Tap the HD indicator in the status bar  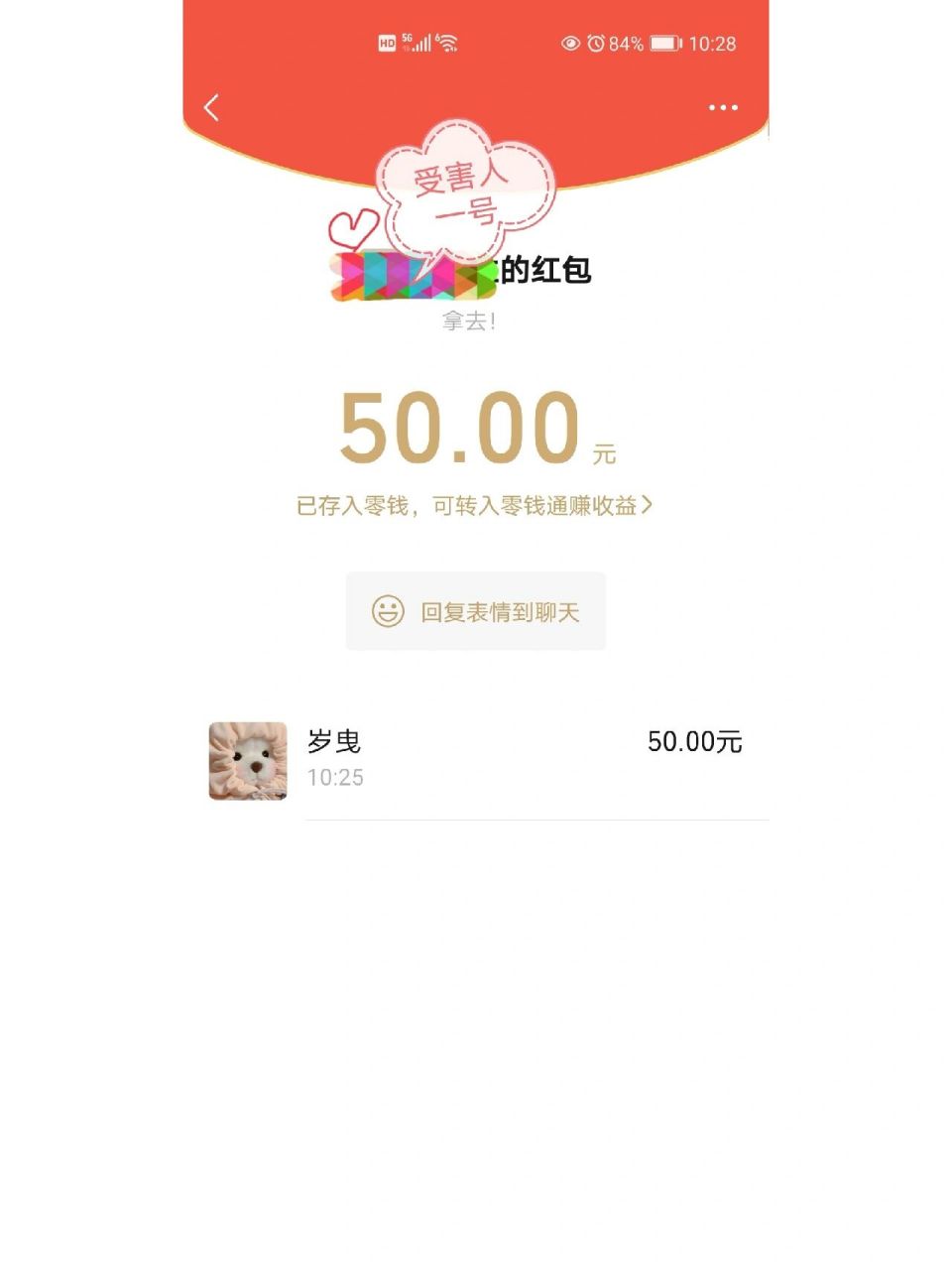tap(384, 43)
